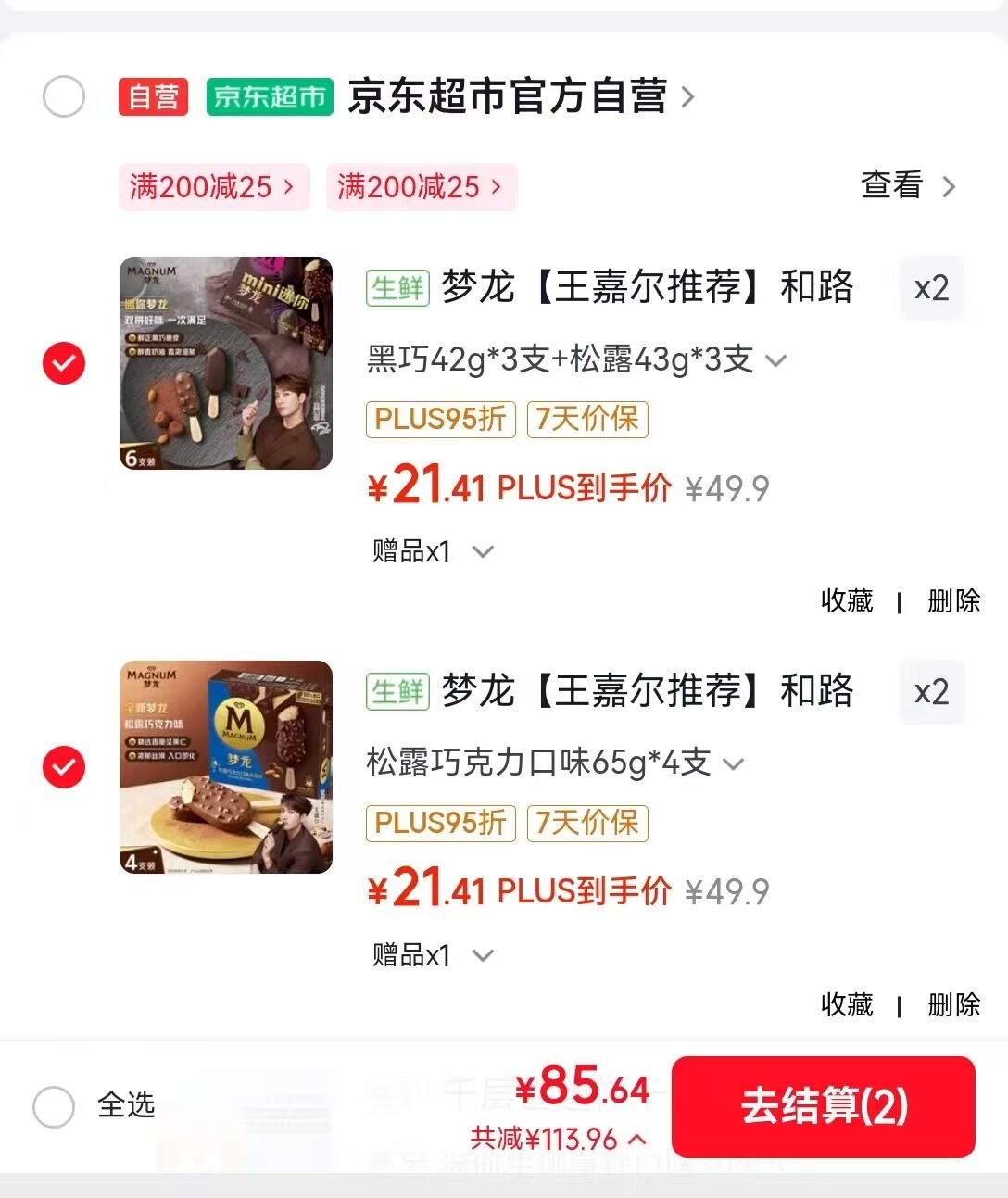Expand the 共减¥113.96 discount details
Viewport: 1008px width, 1198px height.
pyautogui.click(x=558, y=1139)
